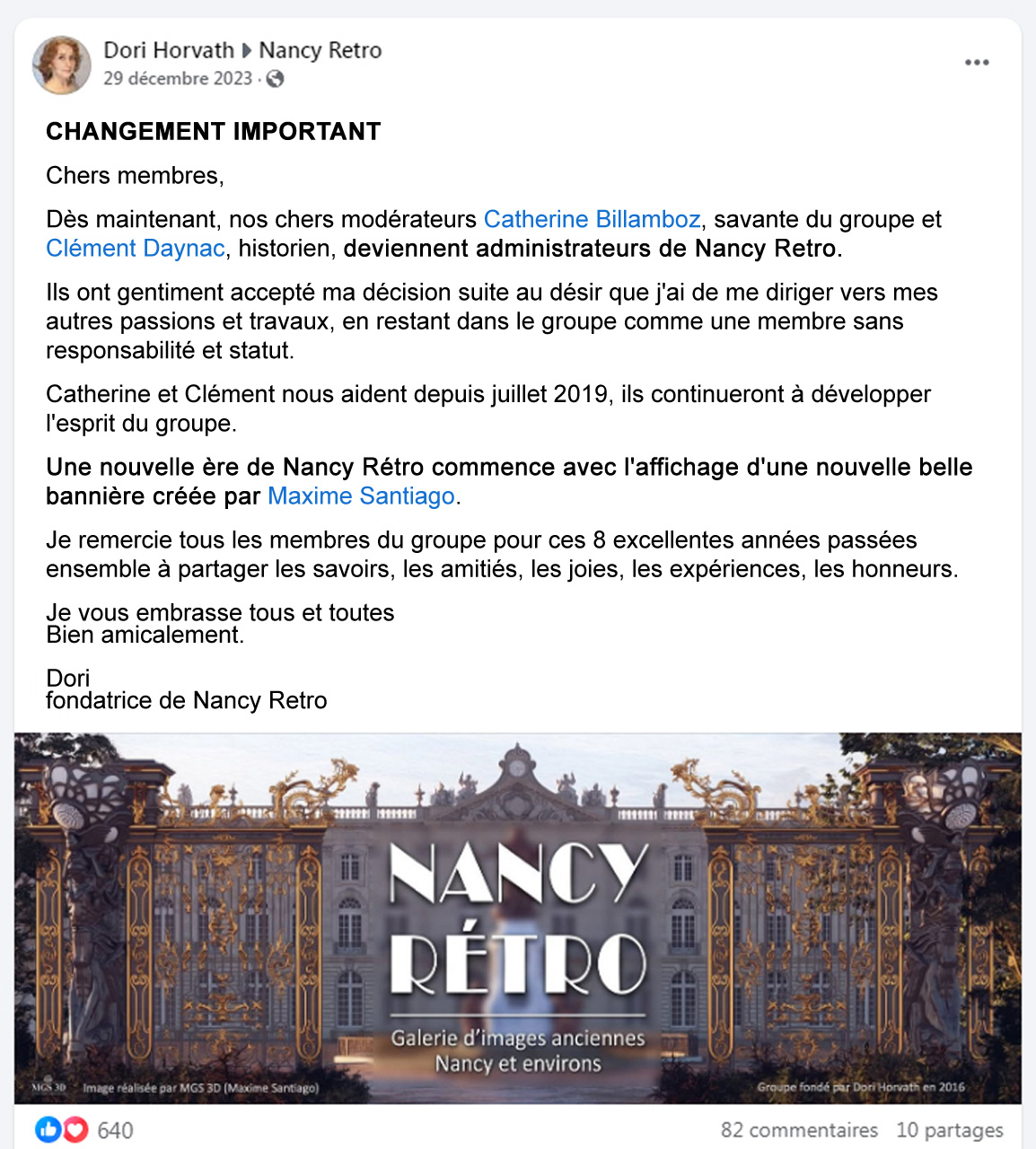View the 10 partages list
The image size is (1036, 1149).
tap(949, 1130)
